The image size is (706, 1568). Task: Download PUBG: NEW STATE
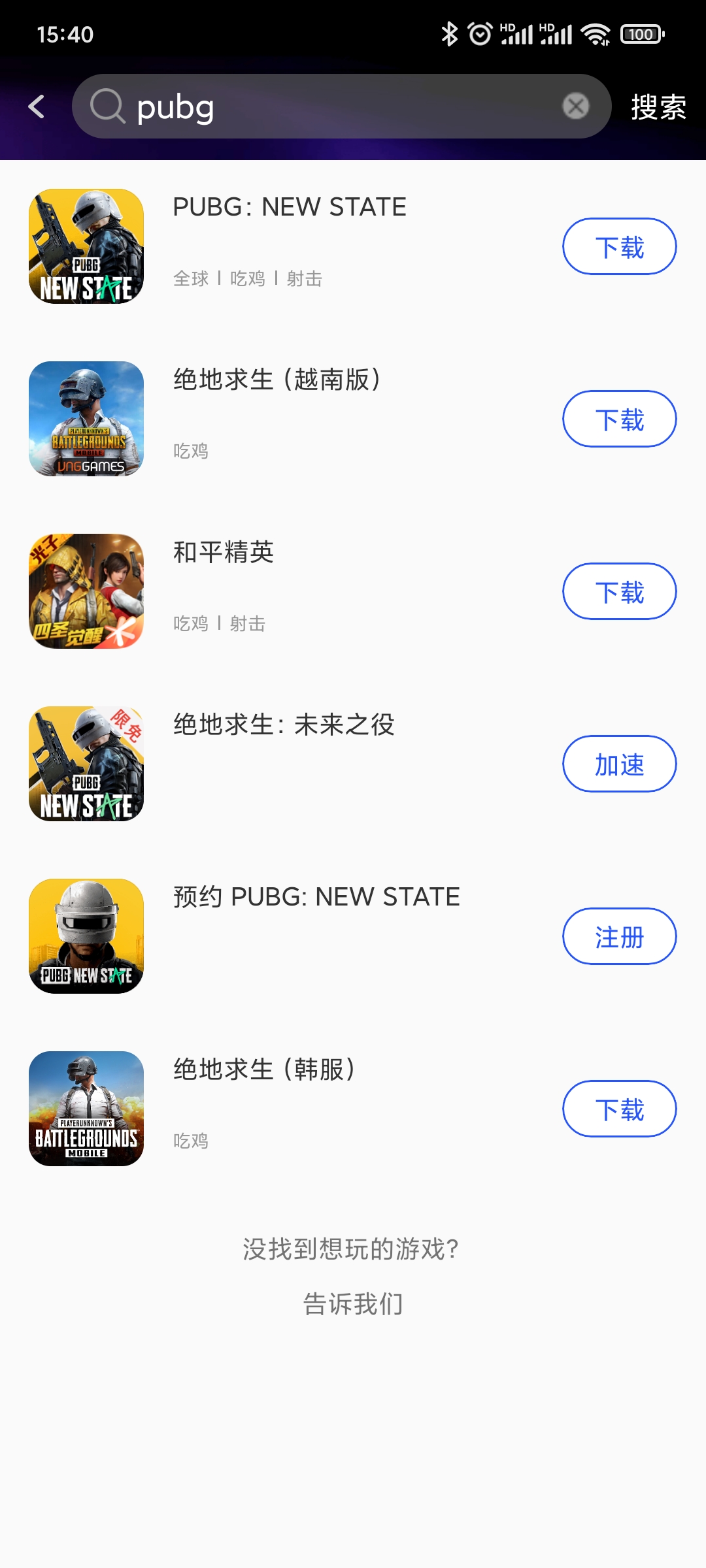618,246
